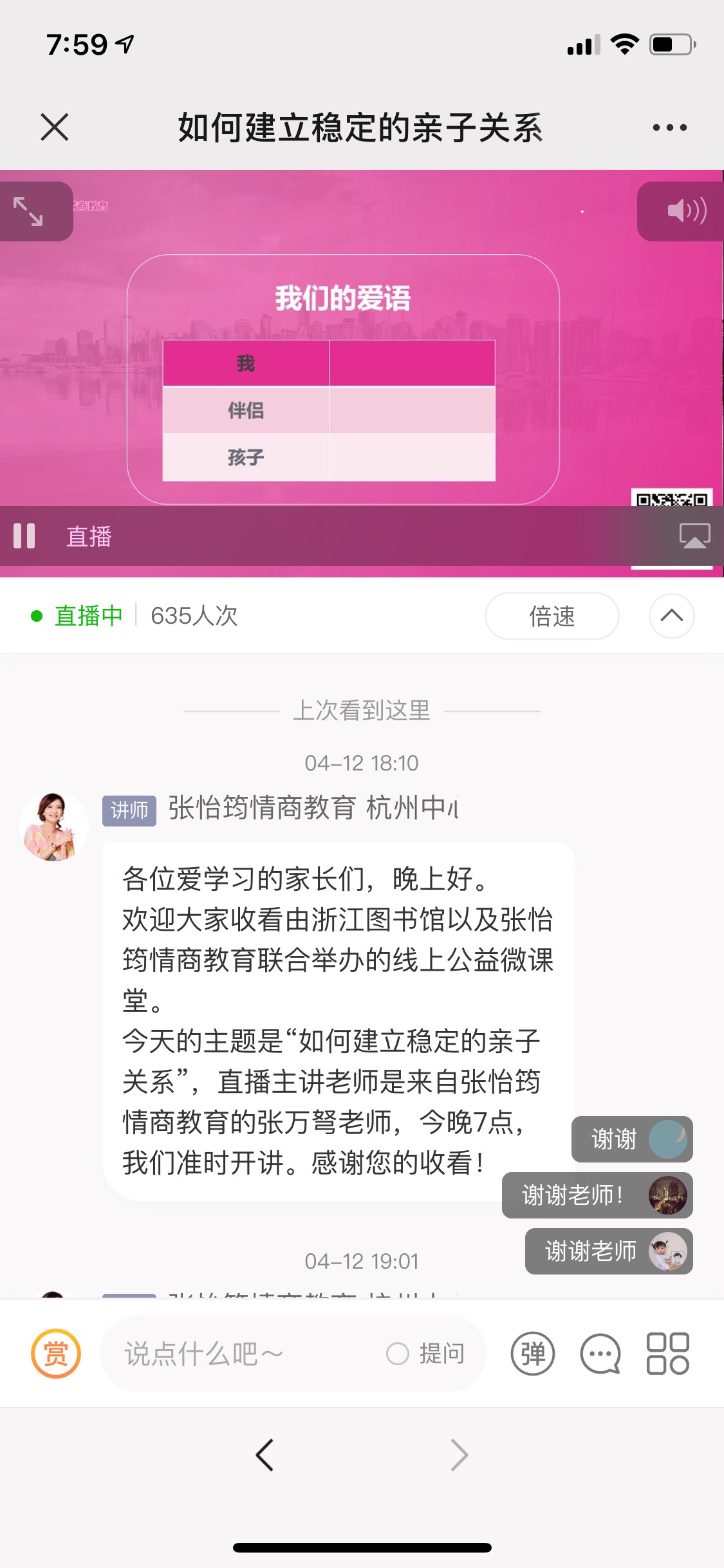724x1568 pixels.
Task: Open the chat bubble comments icon
Action: [600, 1353]
